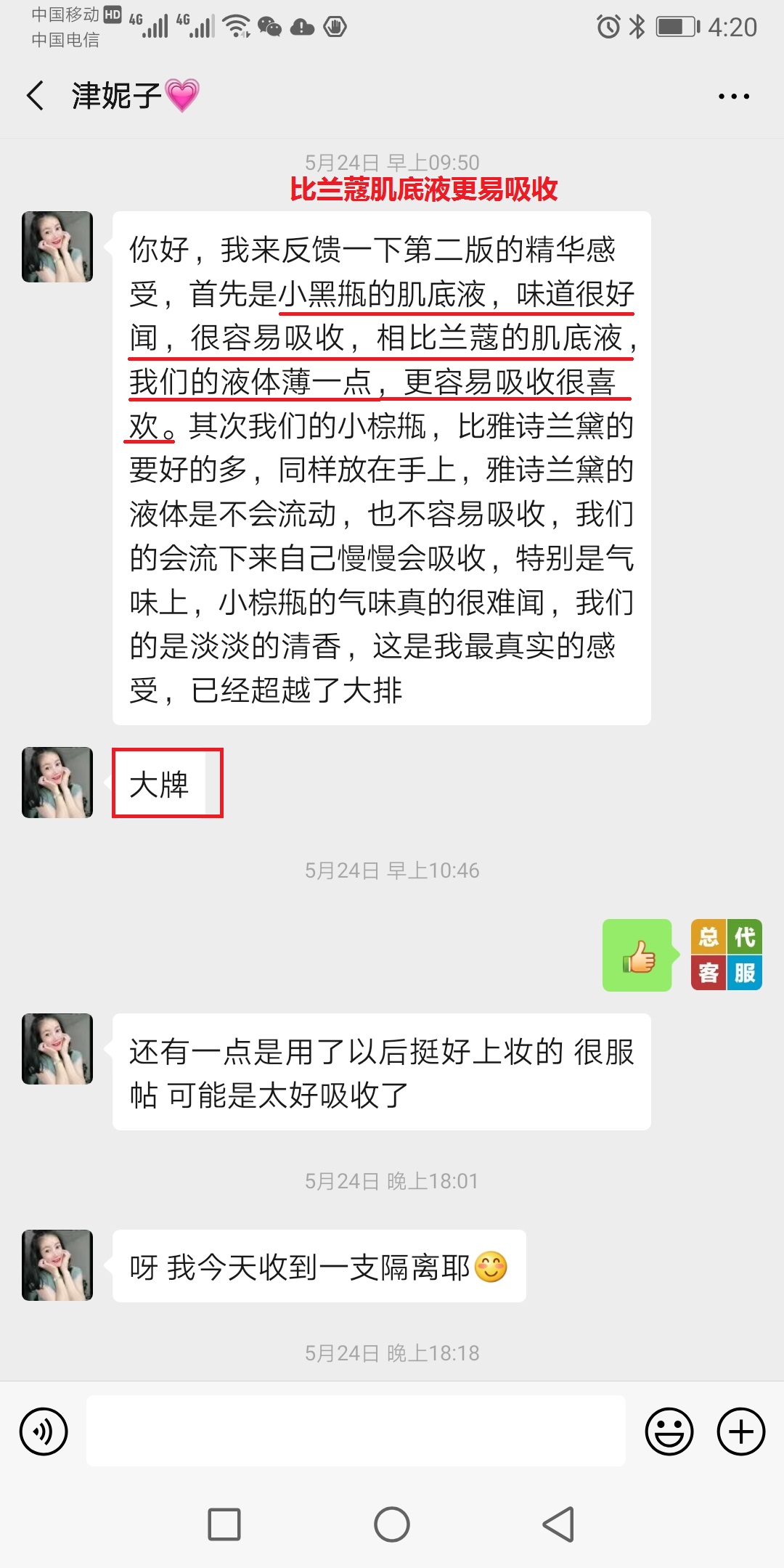Go to the system home screen
The height and width of the screenshot is (1568, 784).
(392, 1524)
